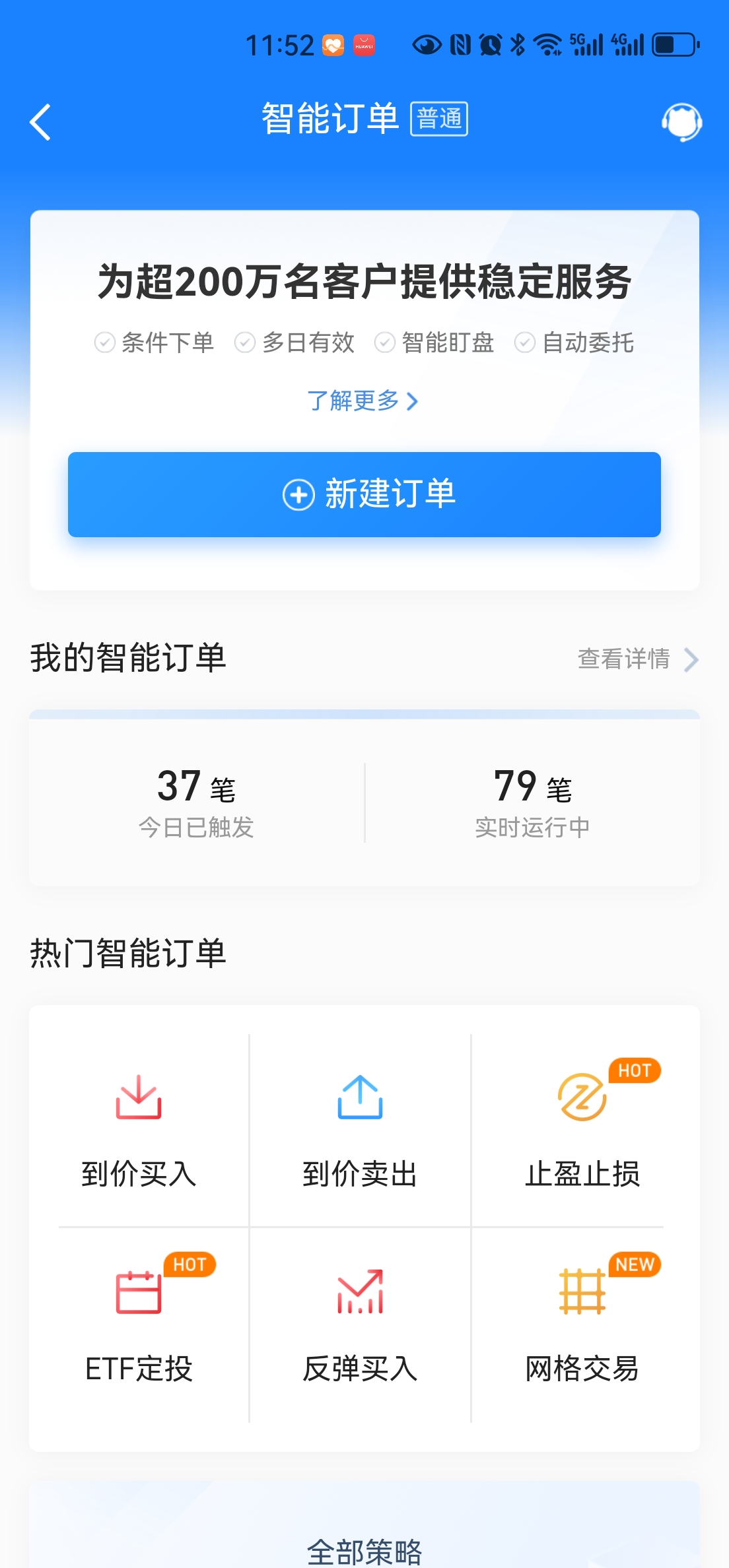Viewport: 729px width, 1568px height.
Task: Go back from the 智能订单 page
Action: click(41, 122)
